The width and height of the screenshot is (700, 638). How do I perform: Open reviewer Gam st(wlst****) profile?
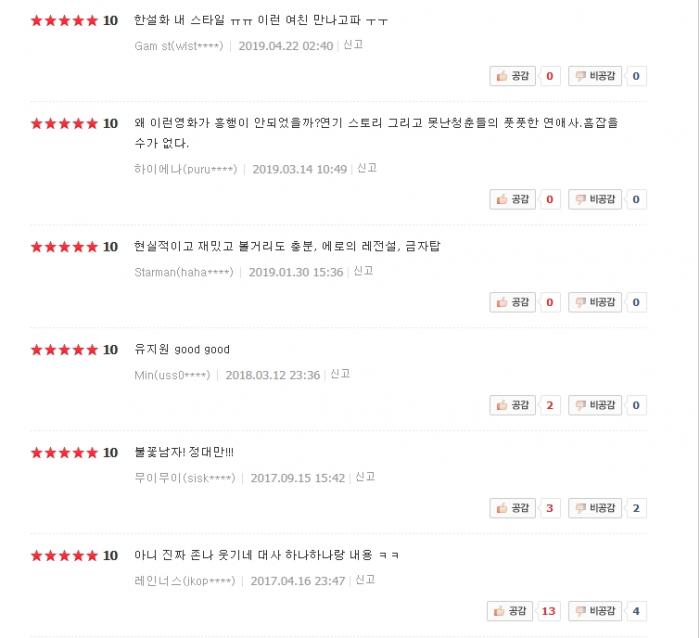point(178,46)
